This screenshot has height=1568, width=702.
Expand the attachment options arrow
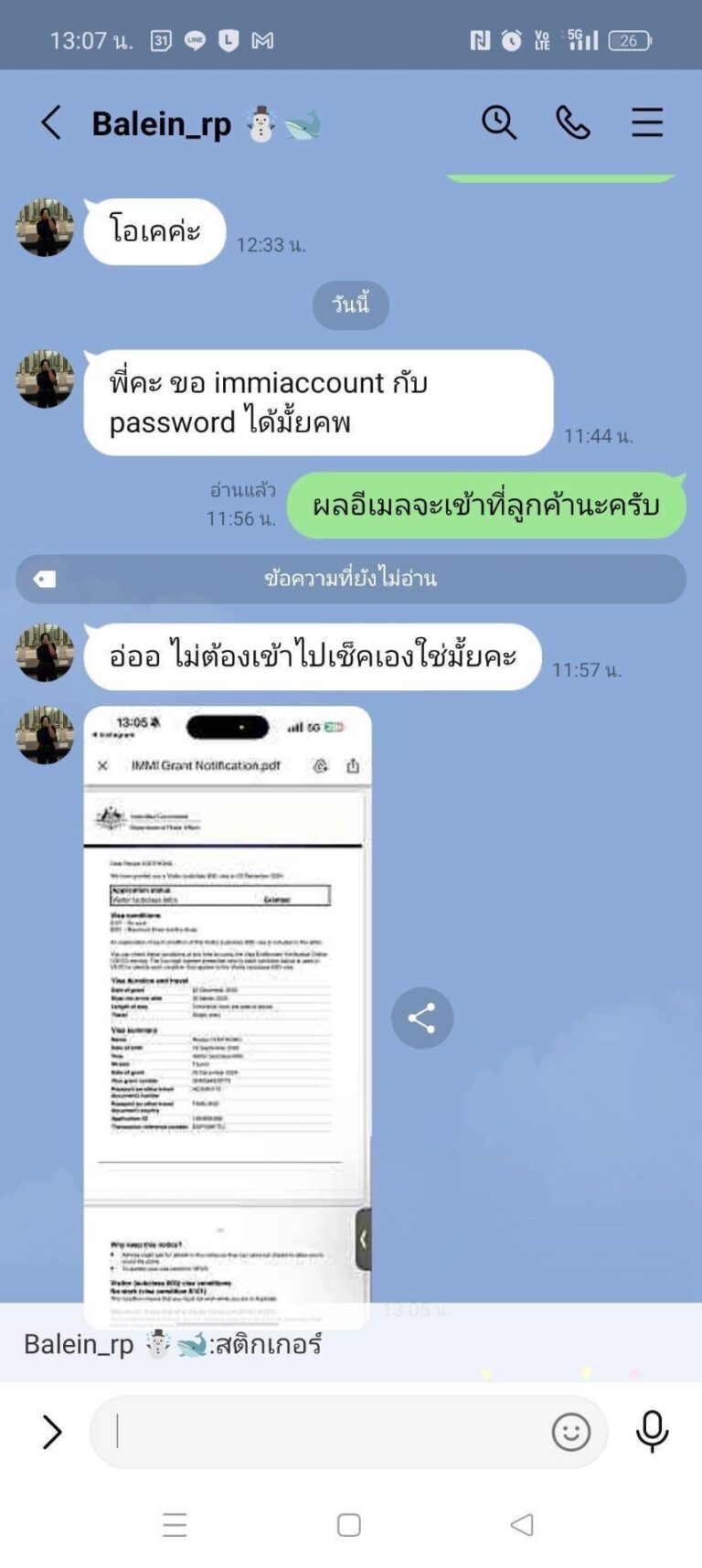[x=52, y=1432]
